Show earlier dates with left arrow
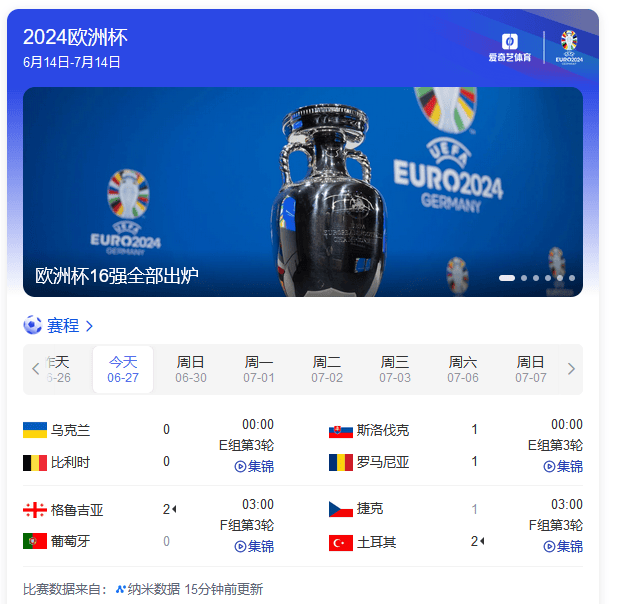 (36, 369)
